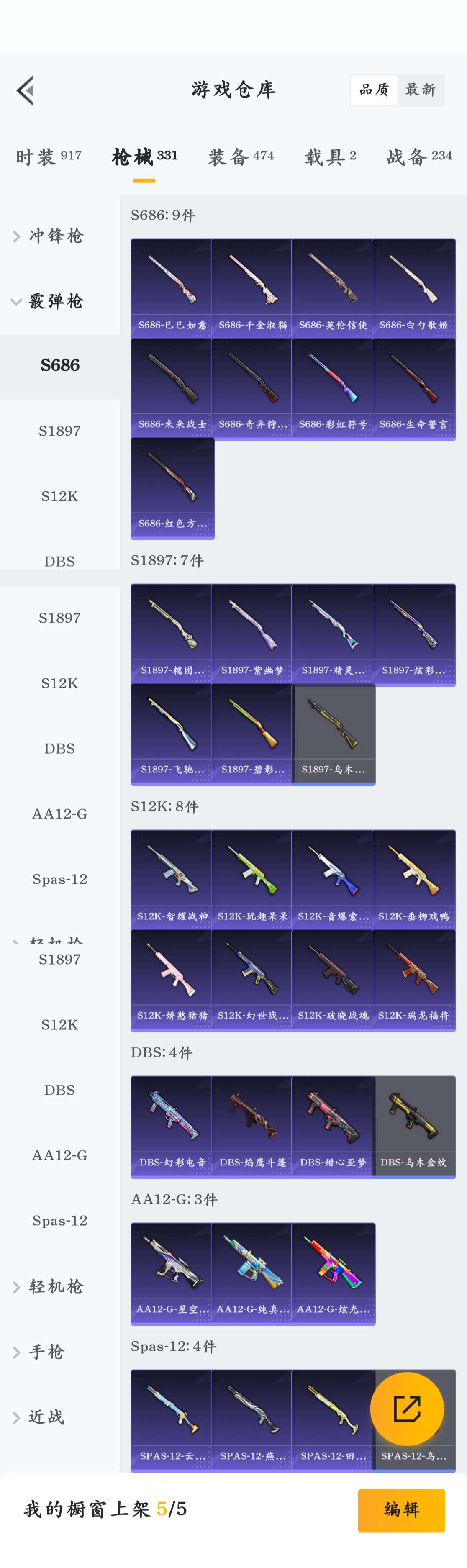467x1568 pixels.
Task: Tap the 编辑 button
Action: 401,1509
